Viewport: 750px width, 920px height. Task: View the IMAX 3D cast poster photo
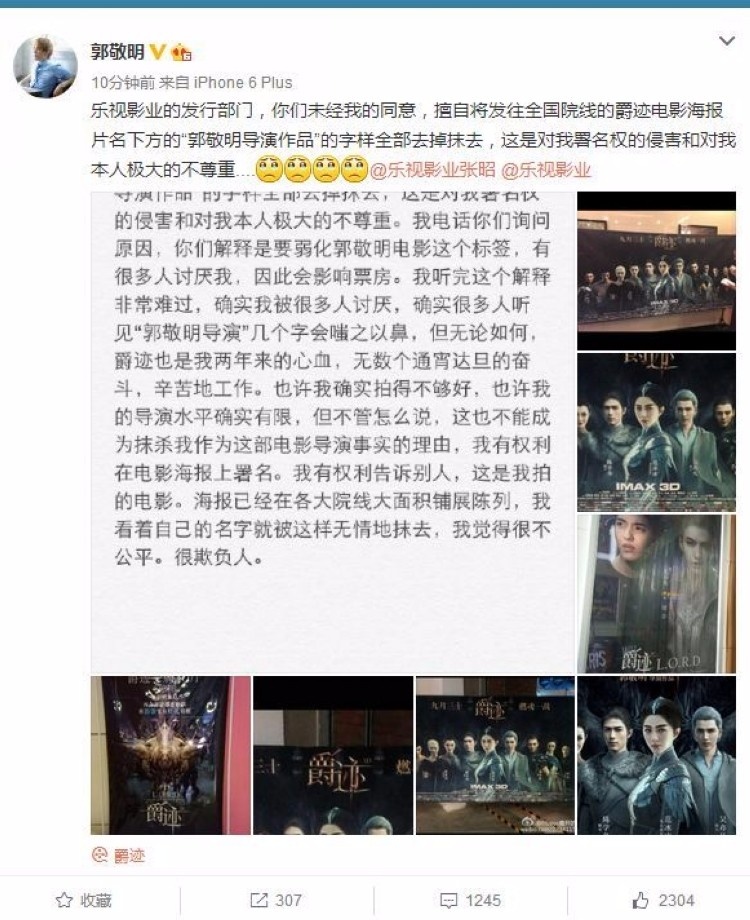(x=656, y=430)
